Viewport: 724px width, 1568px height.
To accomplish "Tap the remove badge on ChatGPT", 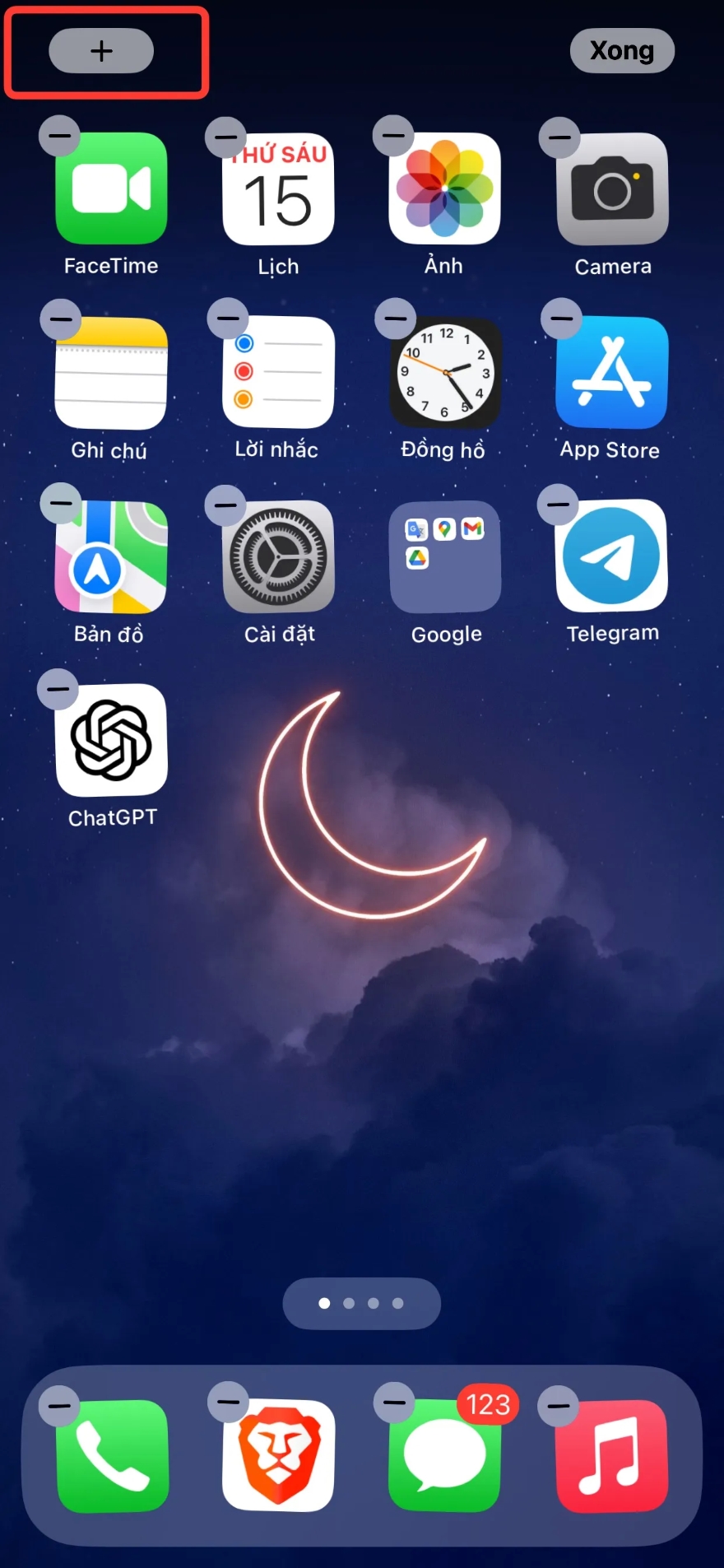I will [58, 689].
